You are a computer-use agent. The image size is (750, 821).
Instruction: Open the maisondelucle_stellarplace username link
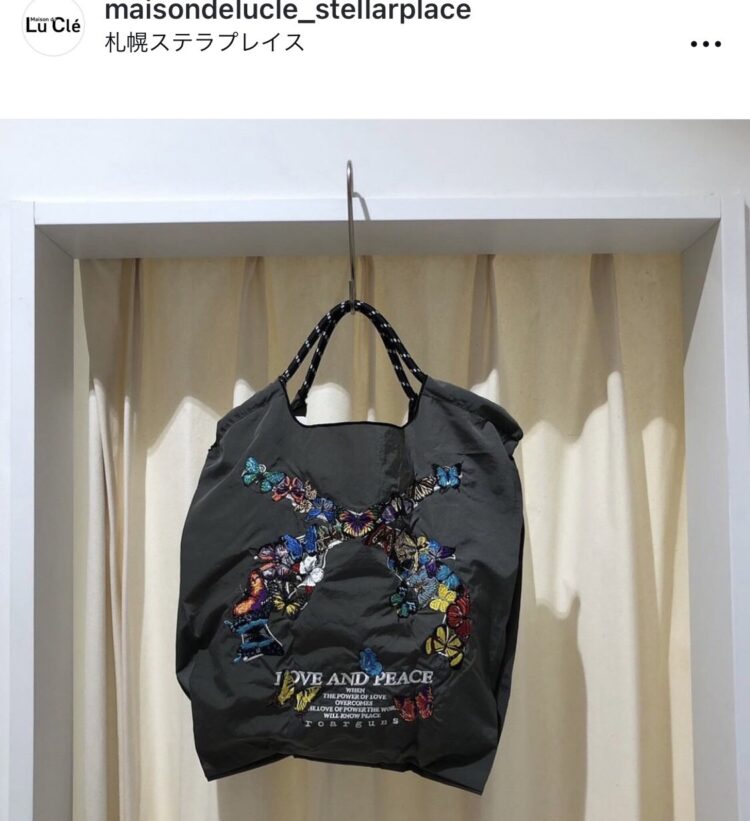coord(287,12)
